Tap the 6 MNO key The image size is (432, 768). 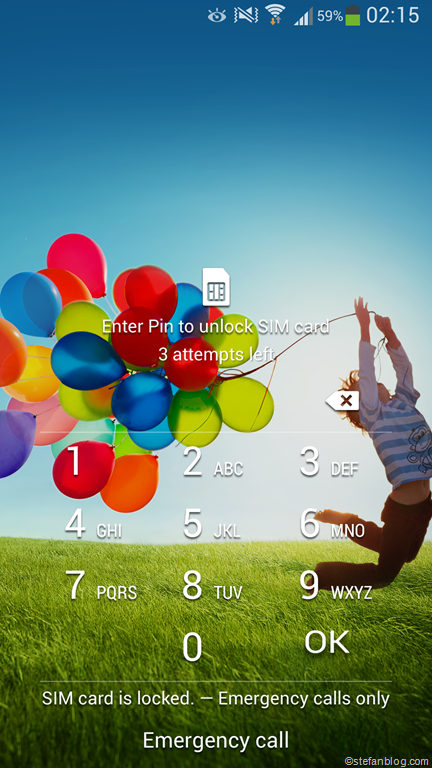(332, 523)
